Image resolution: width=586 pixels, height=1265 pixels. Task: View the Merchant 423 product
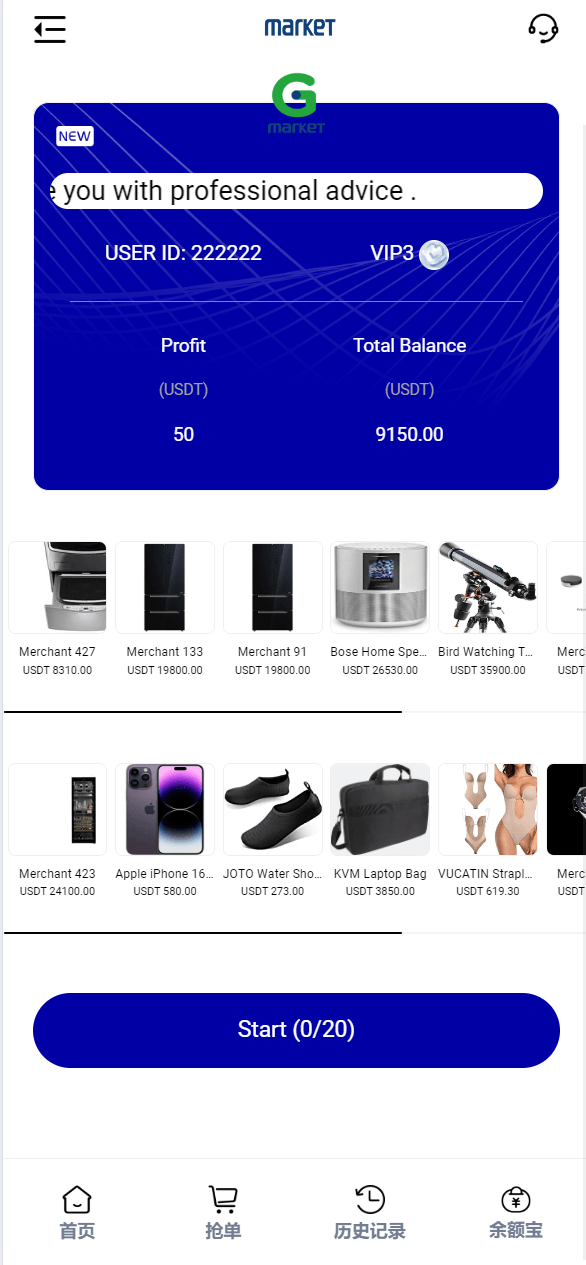tap(57, 831)
